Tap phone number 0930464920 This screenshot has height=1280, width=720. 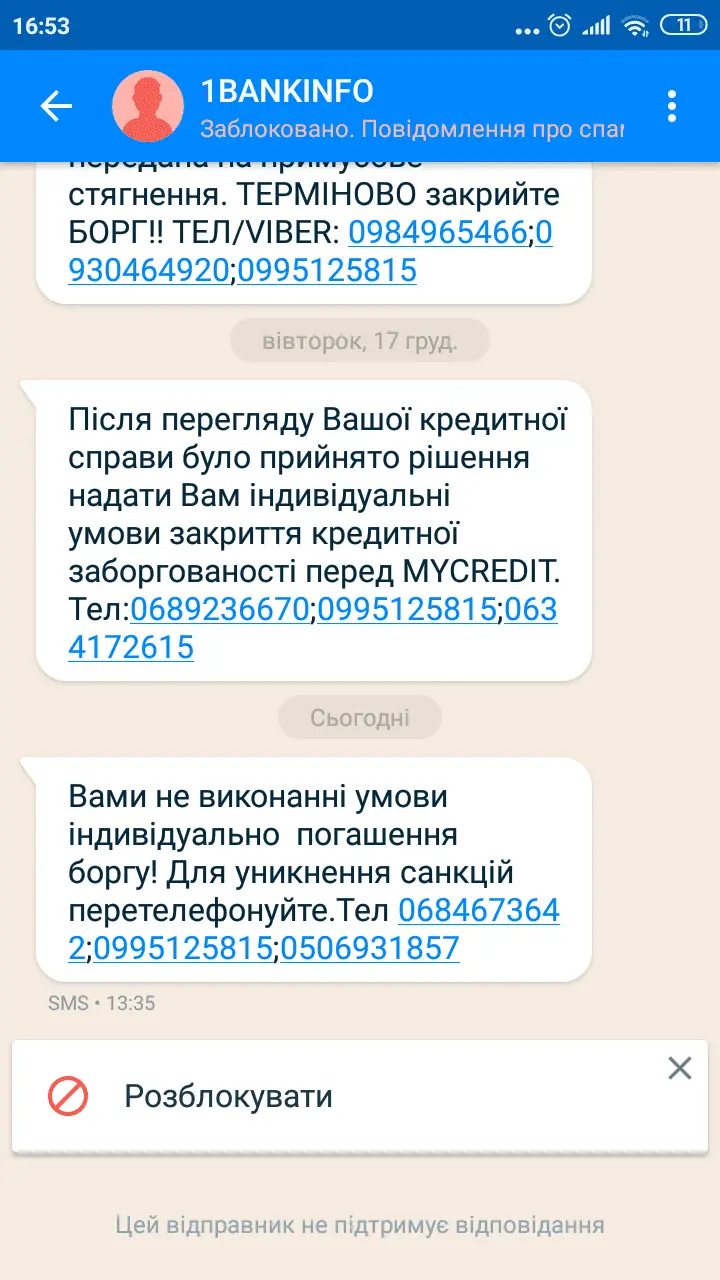pyautogui.click(x=148, y=270)
